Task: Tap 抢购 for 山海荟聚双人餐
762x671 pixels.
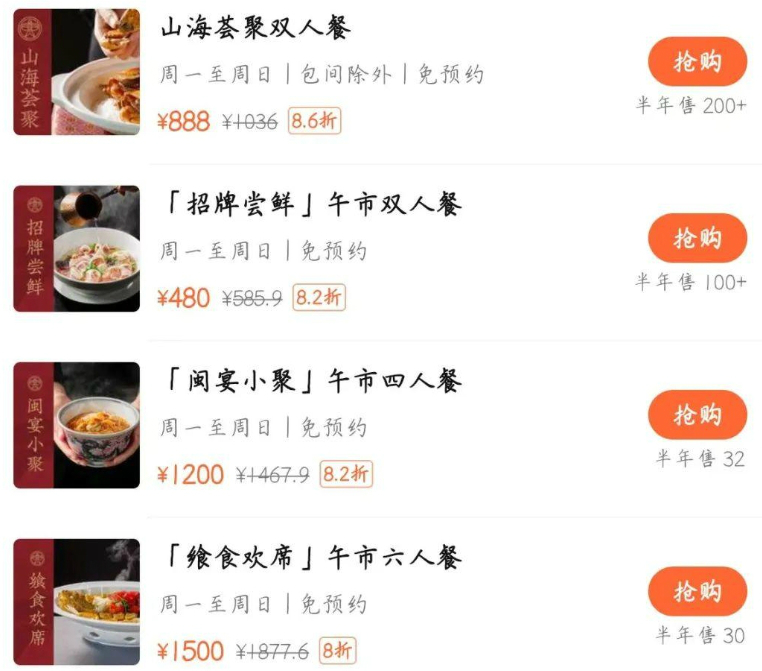Action: tap(697, 62)
